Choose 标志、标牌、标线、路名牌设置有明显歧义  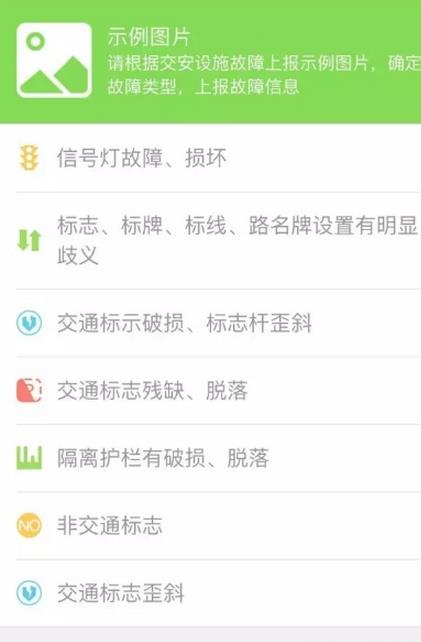[210, 241]
